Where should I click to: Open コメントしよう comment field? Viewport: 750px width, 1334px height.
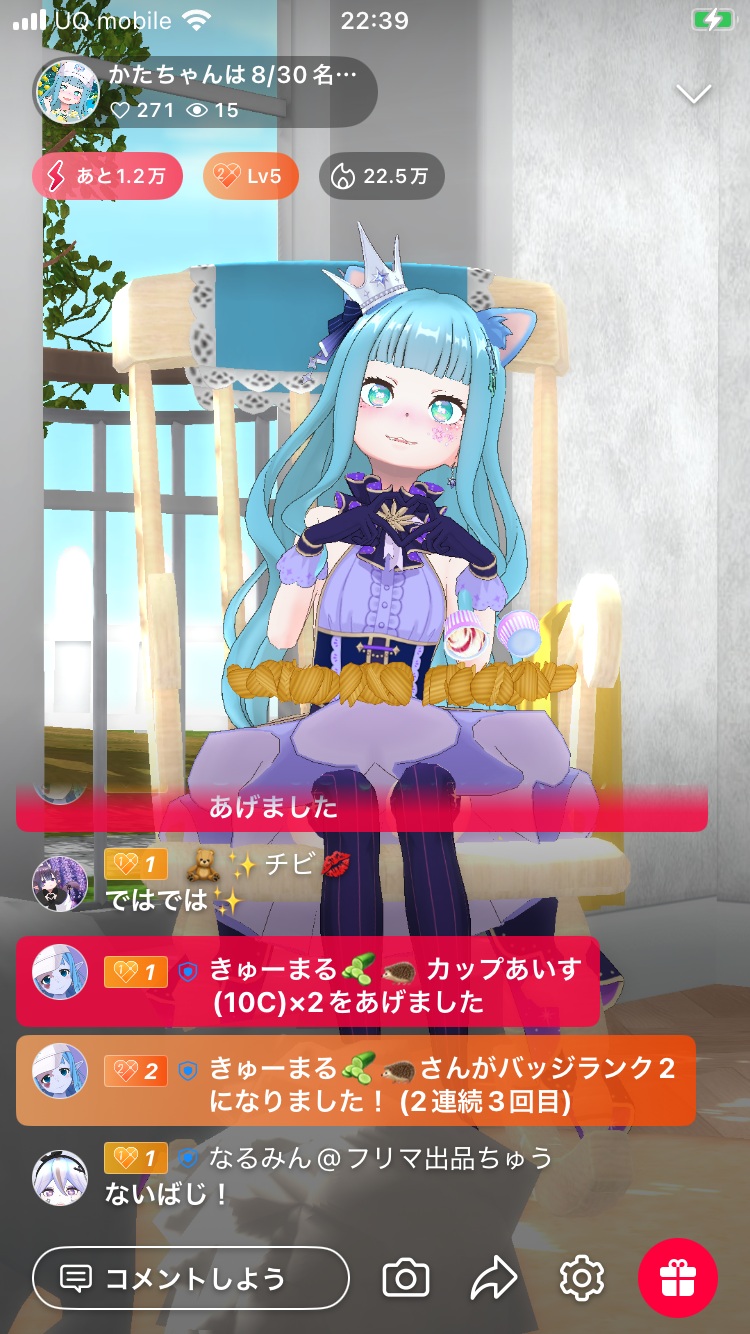click(191, 1277)
